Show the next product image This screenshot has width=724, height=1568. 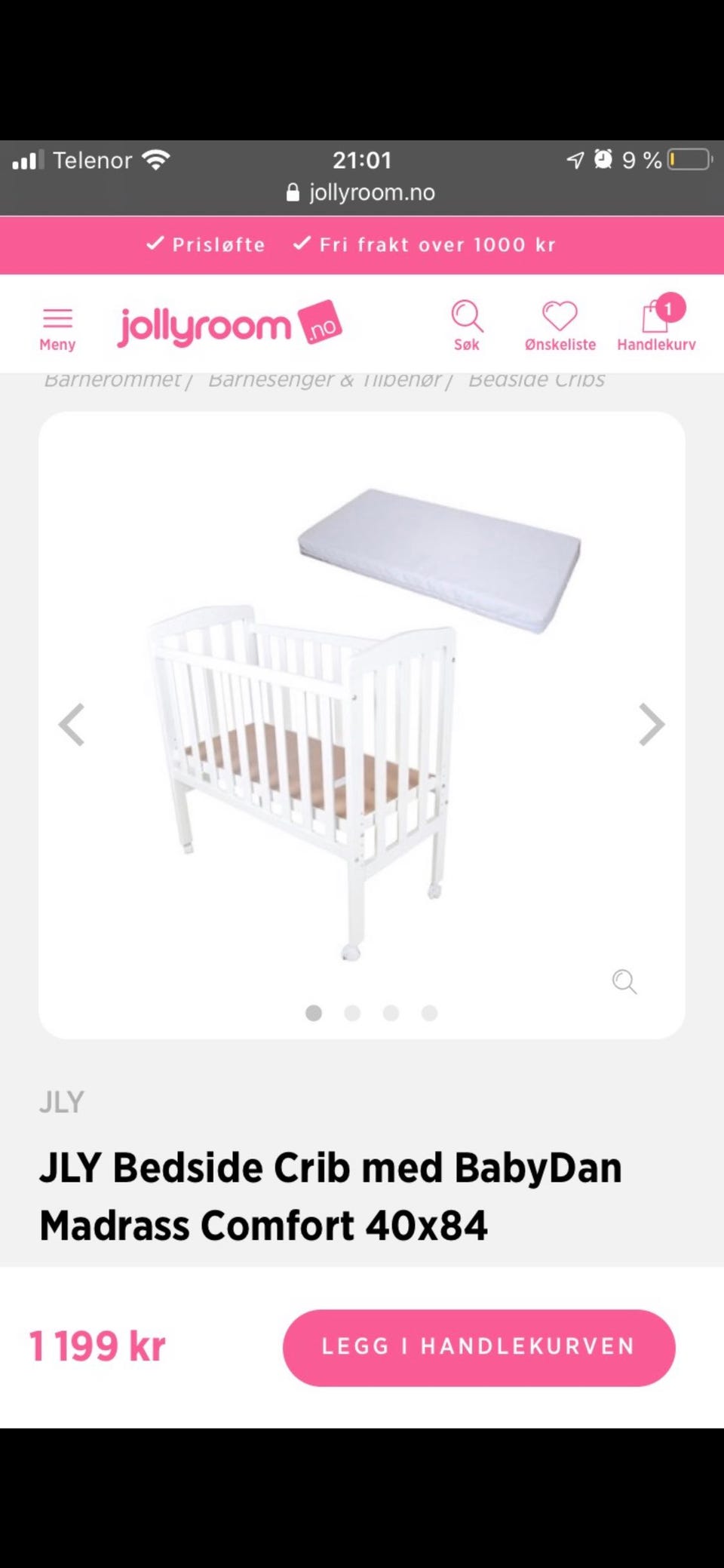click(x=651, y=725)
